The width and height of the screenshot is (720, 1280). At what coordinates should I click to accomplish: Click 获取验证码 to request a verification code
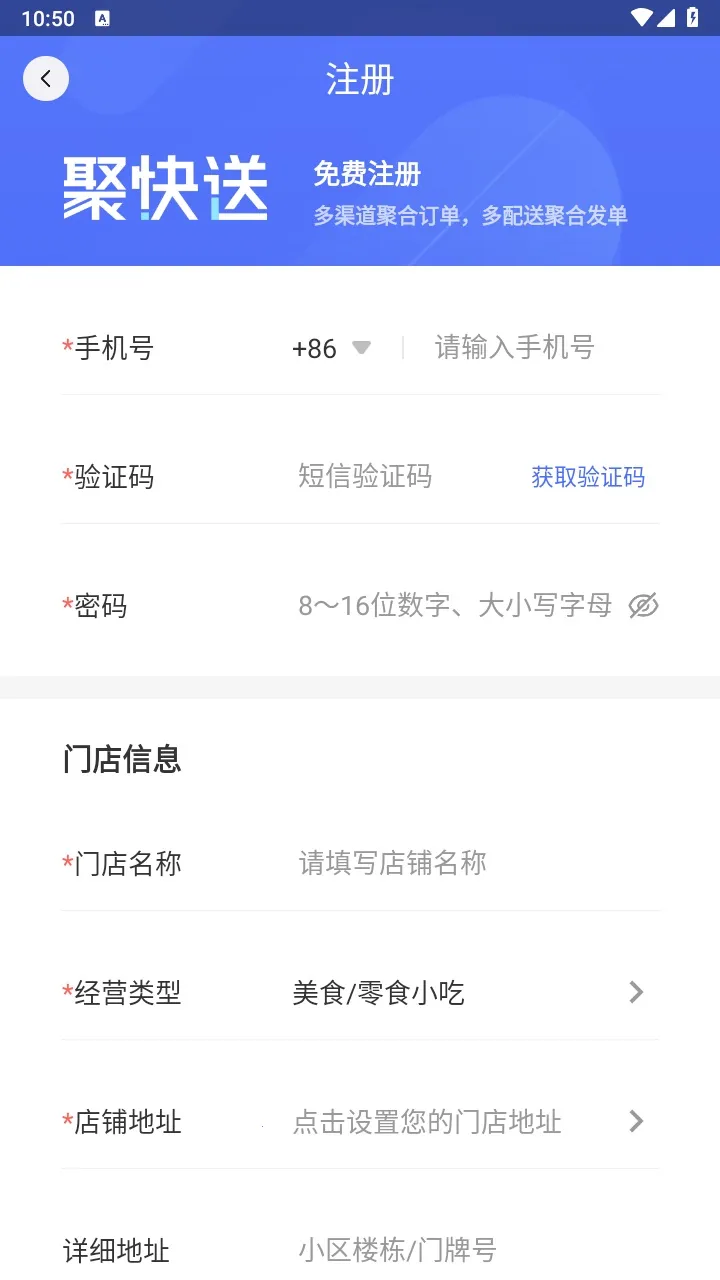(588, 477)
